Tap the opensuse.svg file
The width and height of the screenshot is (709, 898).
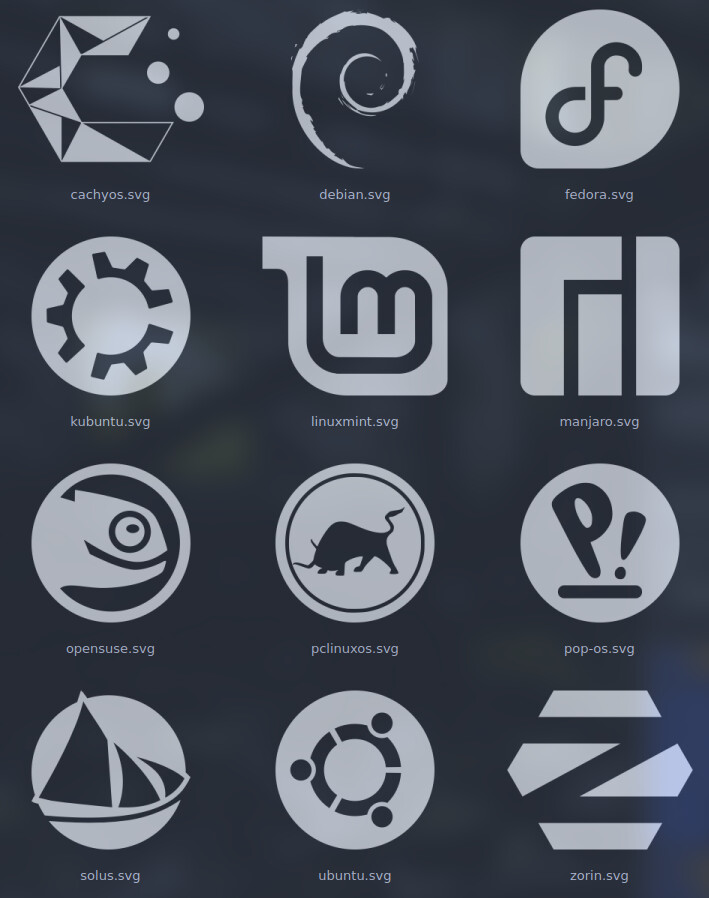110,544
